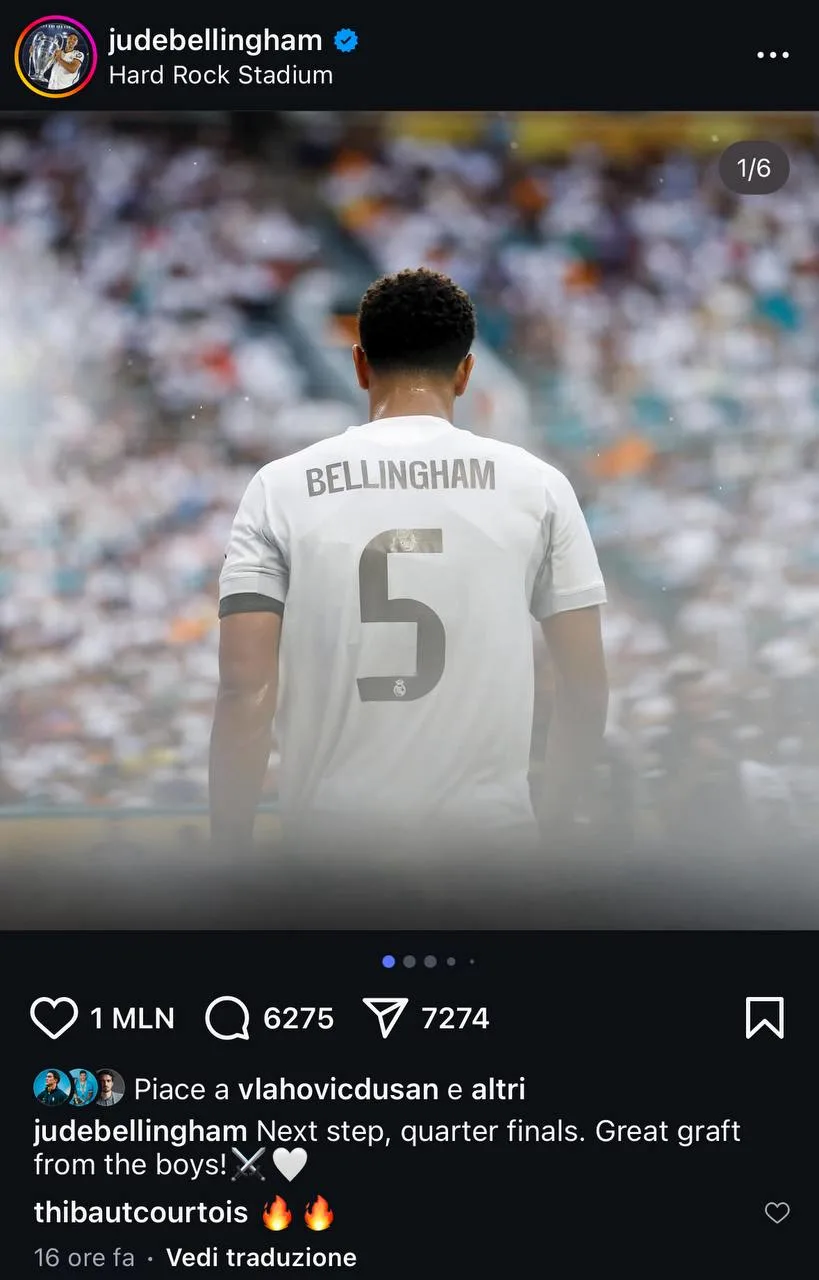Open the post's three-dot options menu

click(772, 56)
